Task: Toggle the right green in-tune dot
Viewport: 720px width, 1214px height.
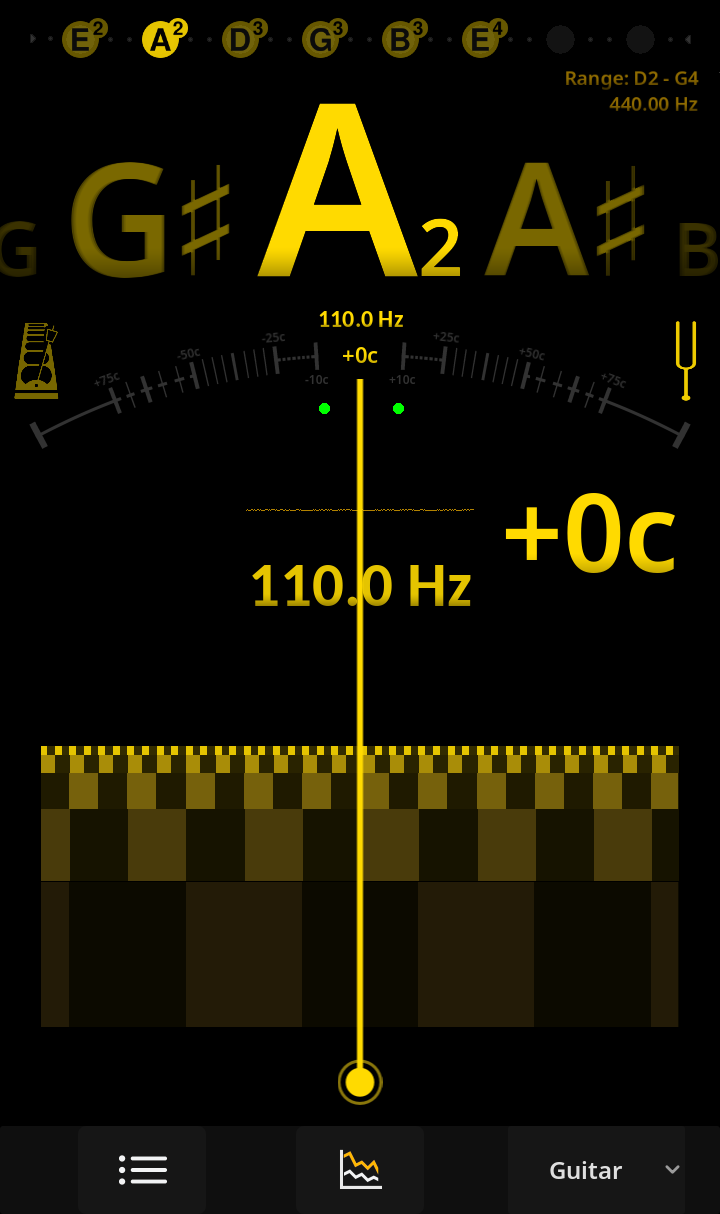Action: pos(397,408)
